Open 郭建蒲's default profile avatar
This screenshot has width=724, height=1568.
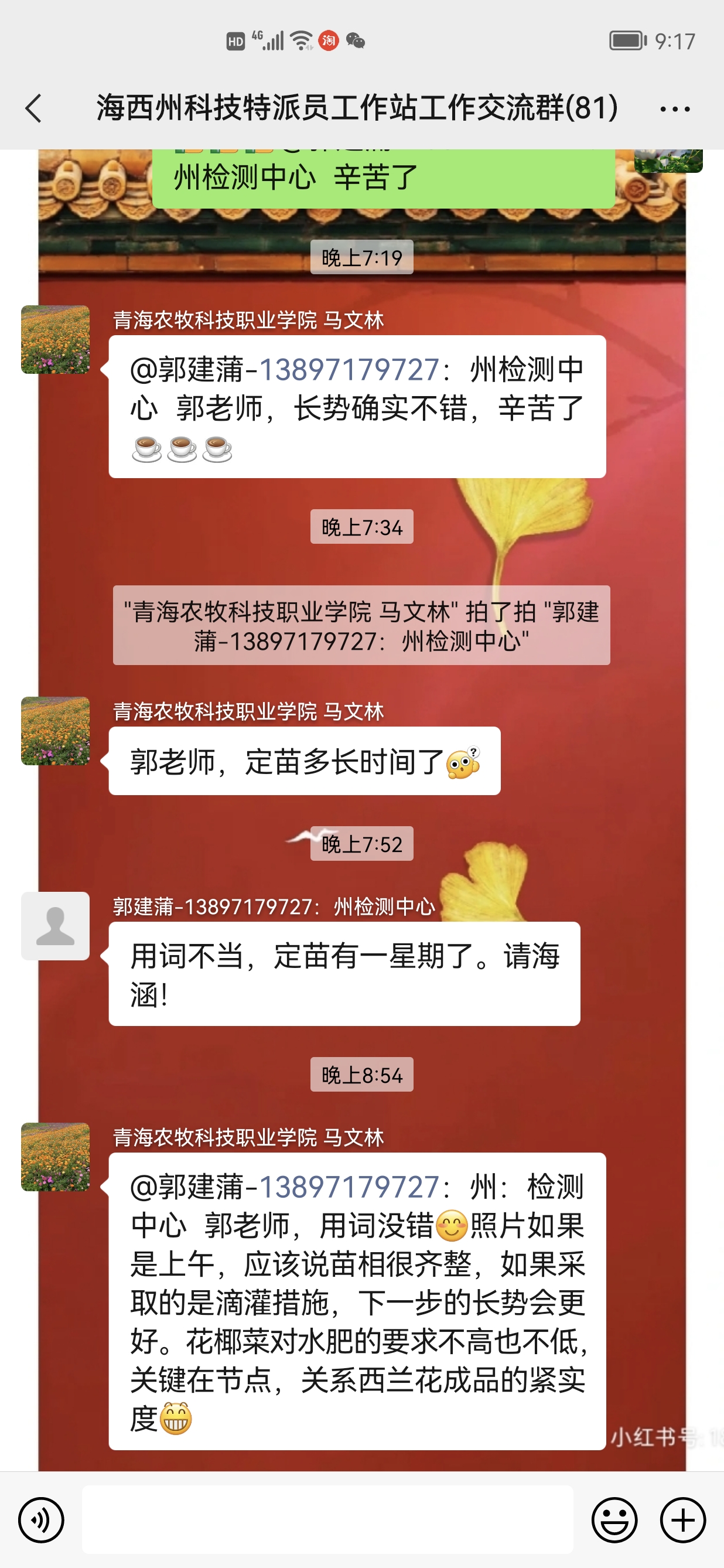pyautogui.click(x=56, y=926)
